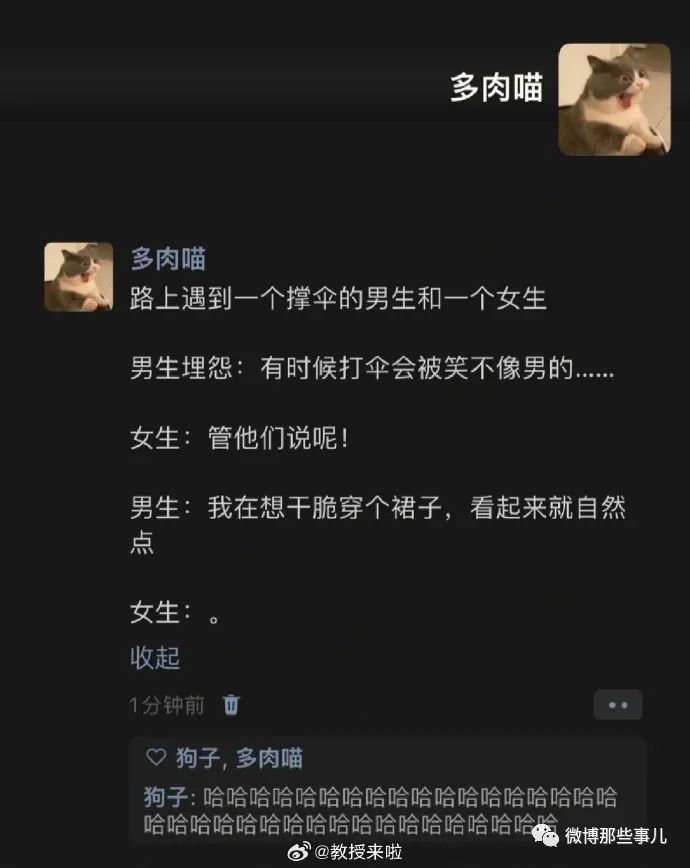Collapse the post with 收起
The height and width of the screenshot is (868, 690).
pos(155,657)
